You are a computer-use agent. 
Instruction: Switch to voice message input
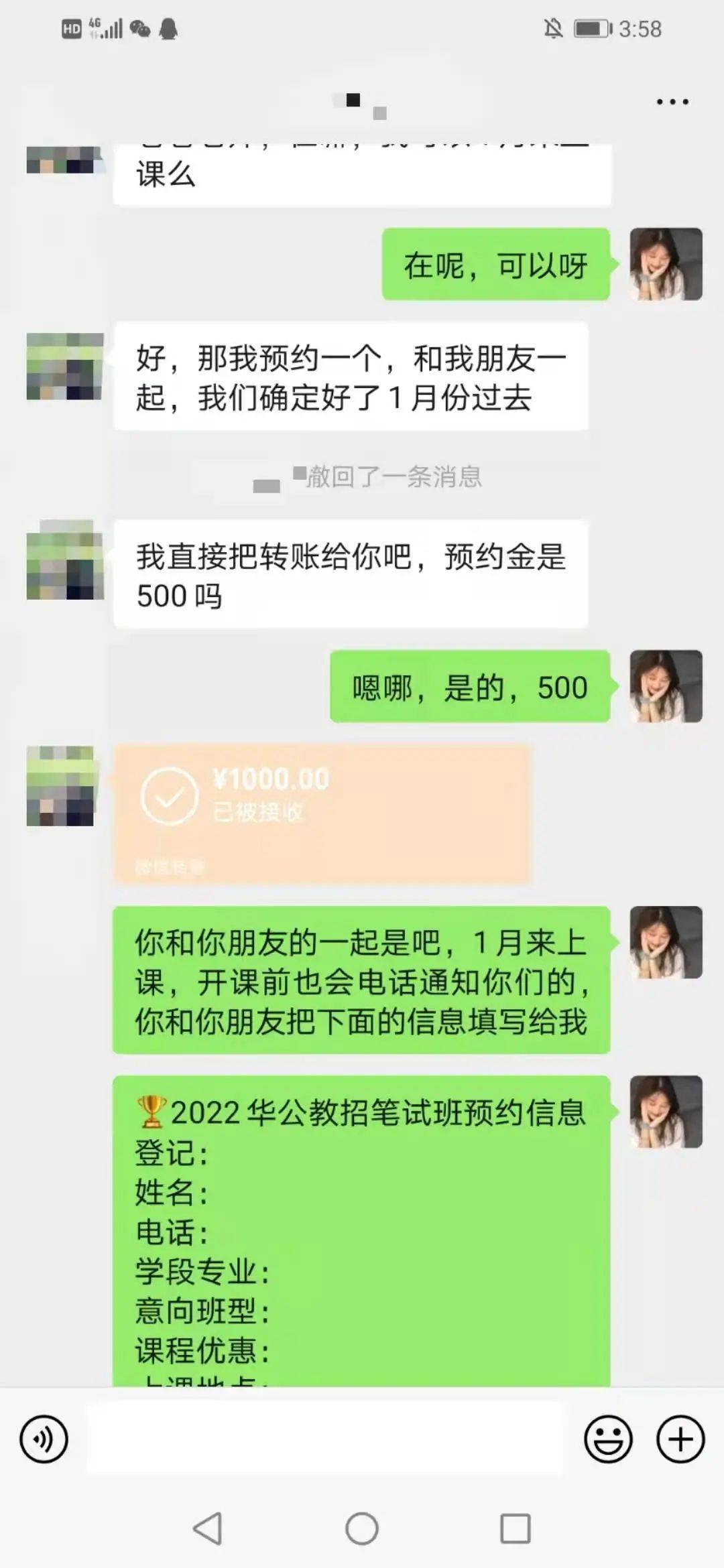44,1439
